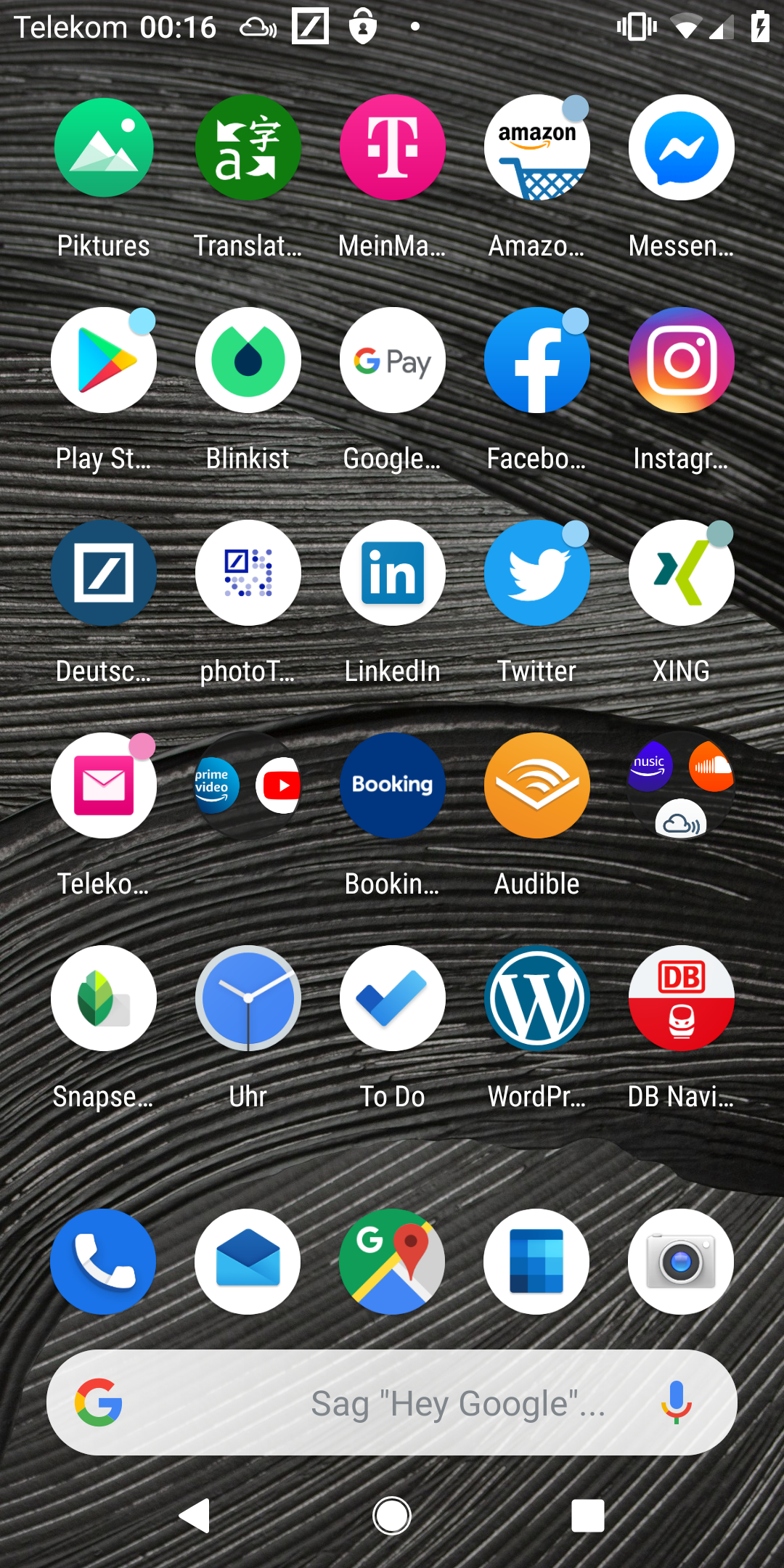Launch Google Maps from the dock
Screen dimensions: 784x1568
393,1262
